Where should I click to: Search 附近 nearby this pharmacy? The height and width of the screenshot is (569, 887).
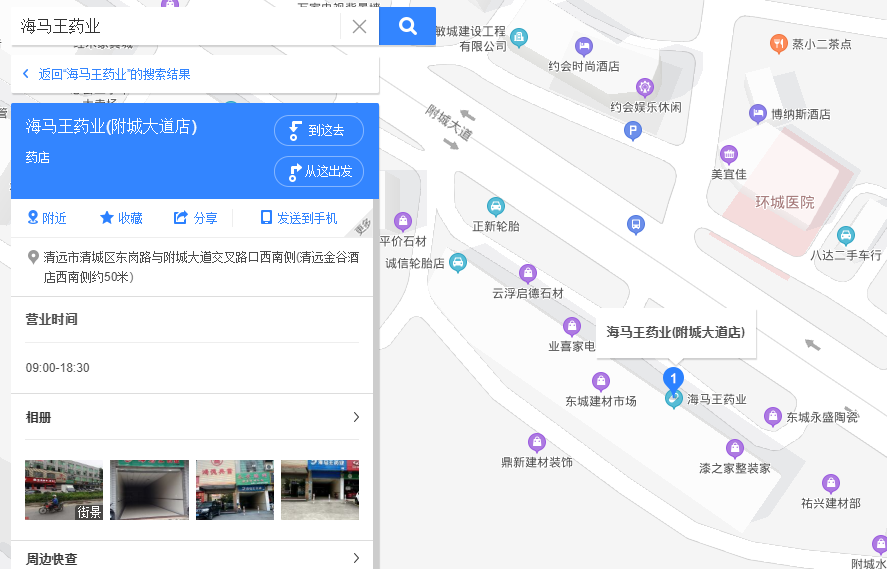coord(47,218)
